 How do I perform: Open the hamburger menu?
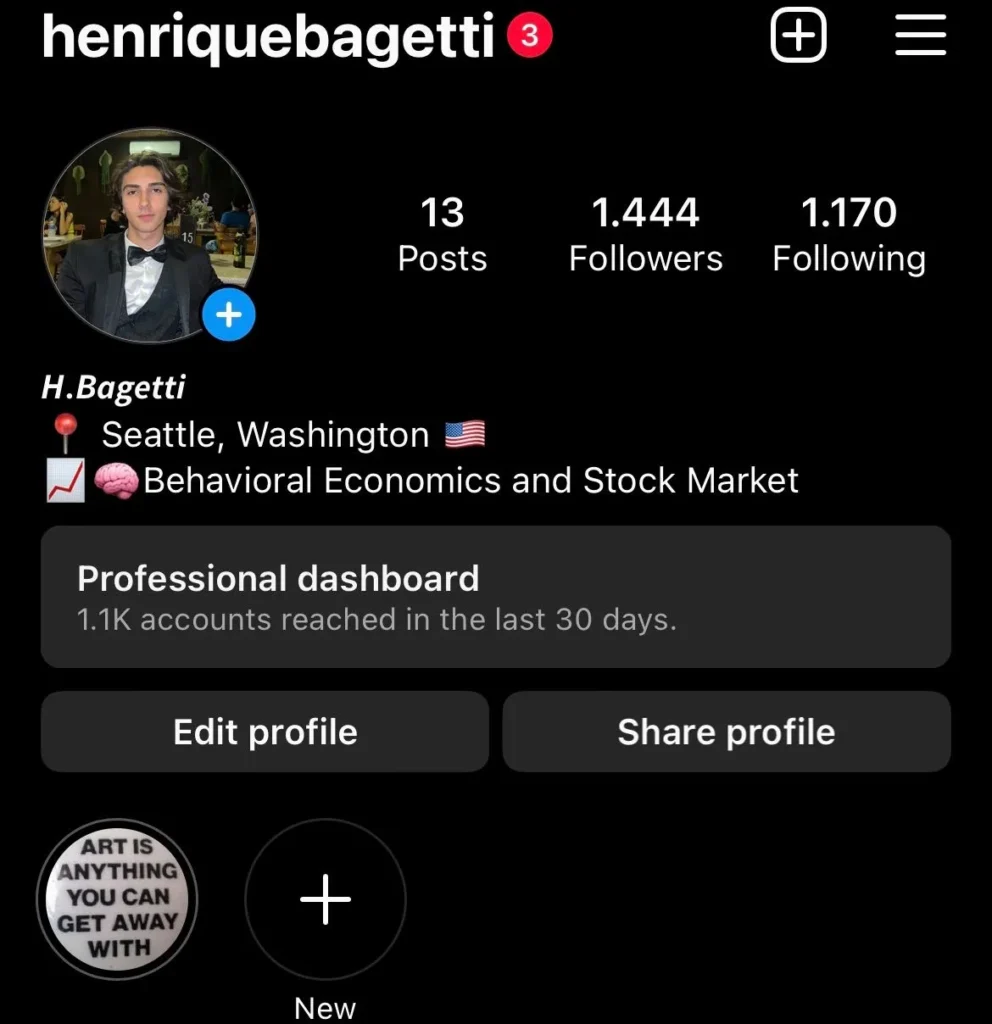point(920,37)
